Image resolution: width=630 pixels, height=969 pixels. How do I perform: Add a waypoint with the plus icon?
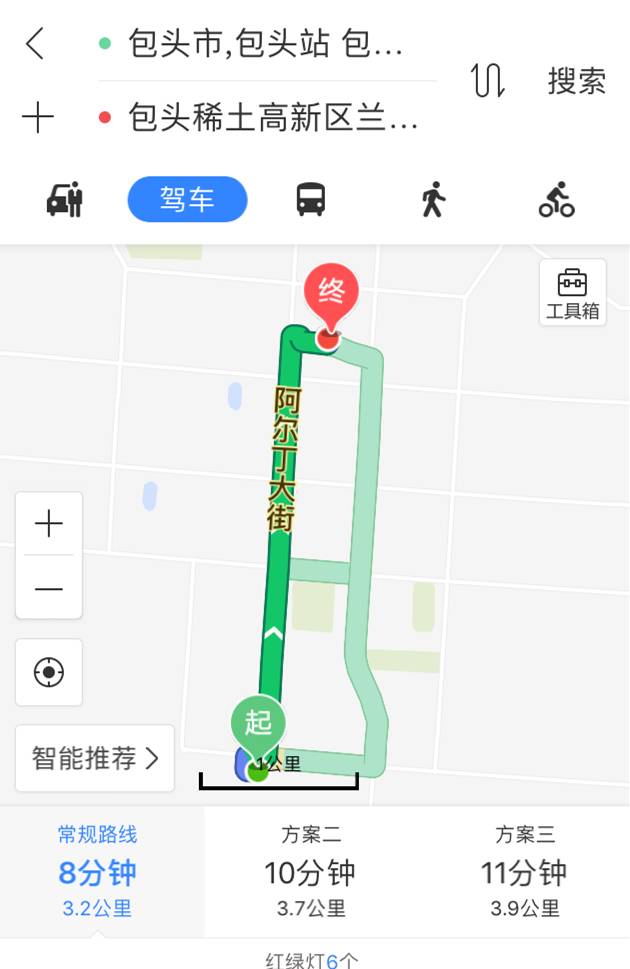pyautogui.click(x=37, y=118)
